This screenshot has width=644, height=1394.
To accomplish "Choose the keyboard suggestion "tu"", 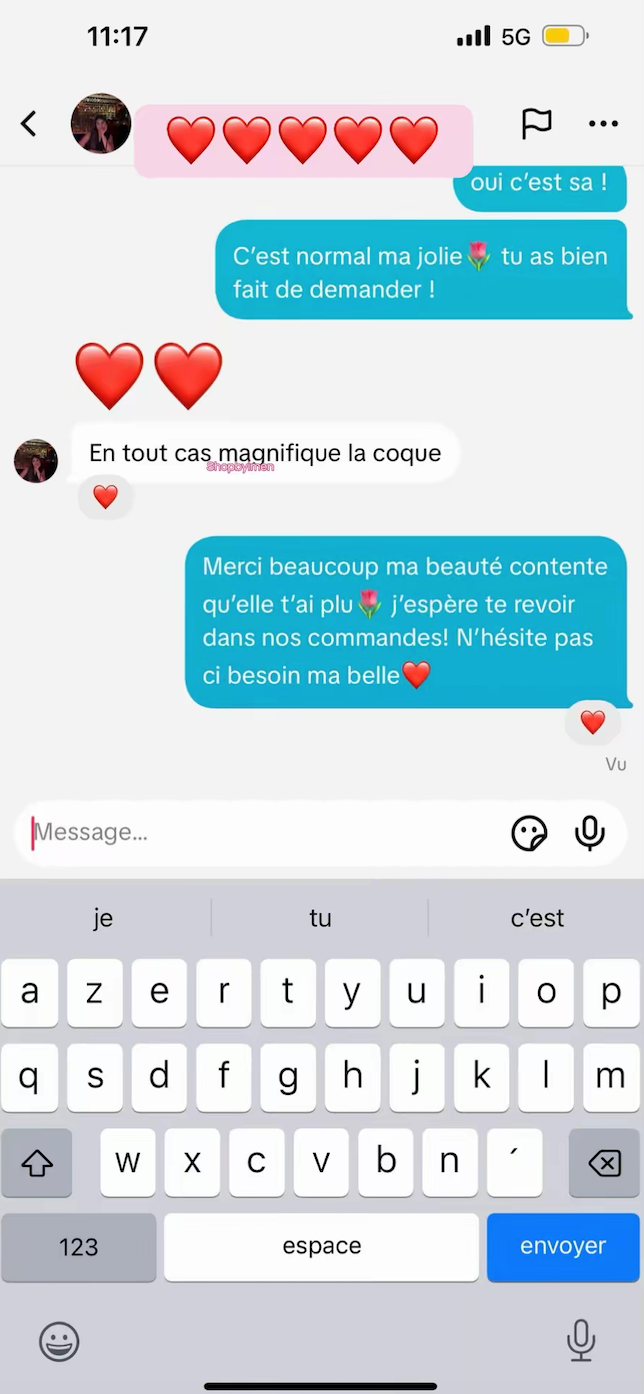I will (x=320, y=918).
